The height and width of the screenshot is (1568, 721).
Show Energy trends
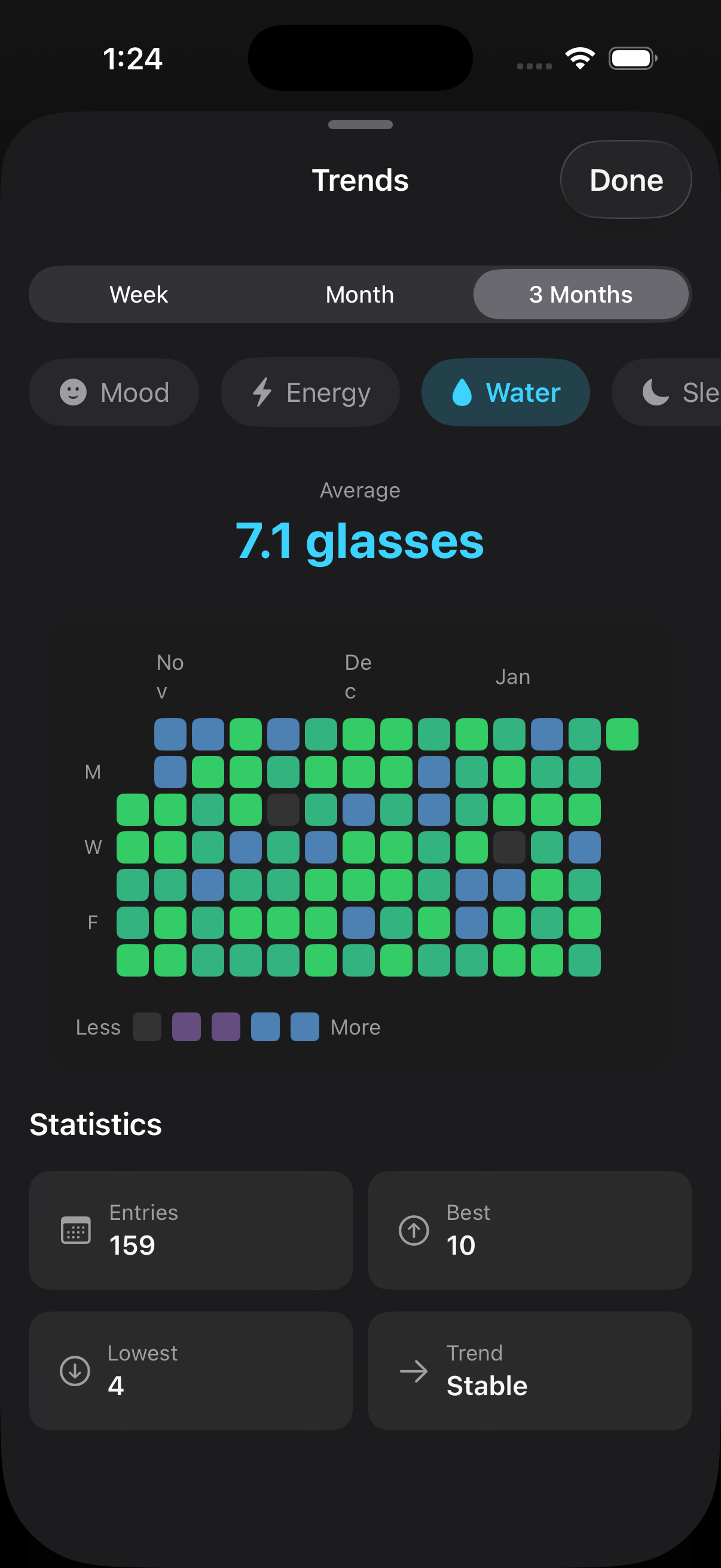click(310, 393)
